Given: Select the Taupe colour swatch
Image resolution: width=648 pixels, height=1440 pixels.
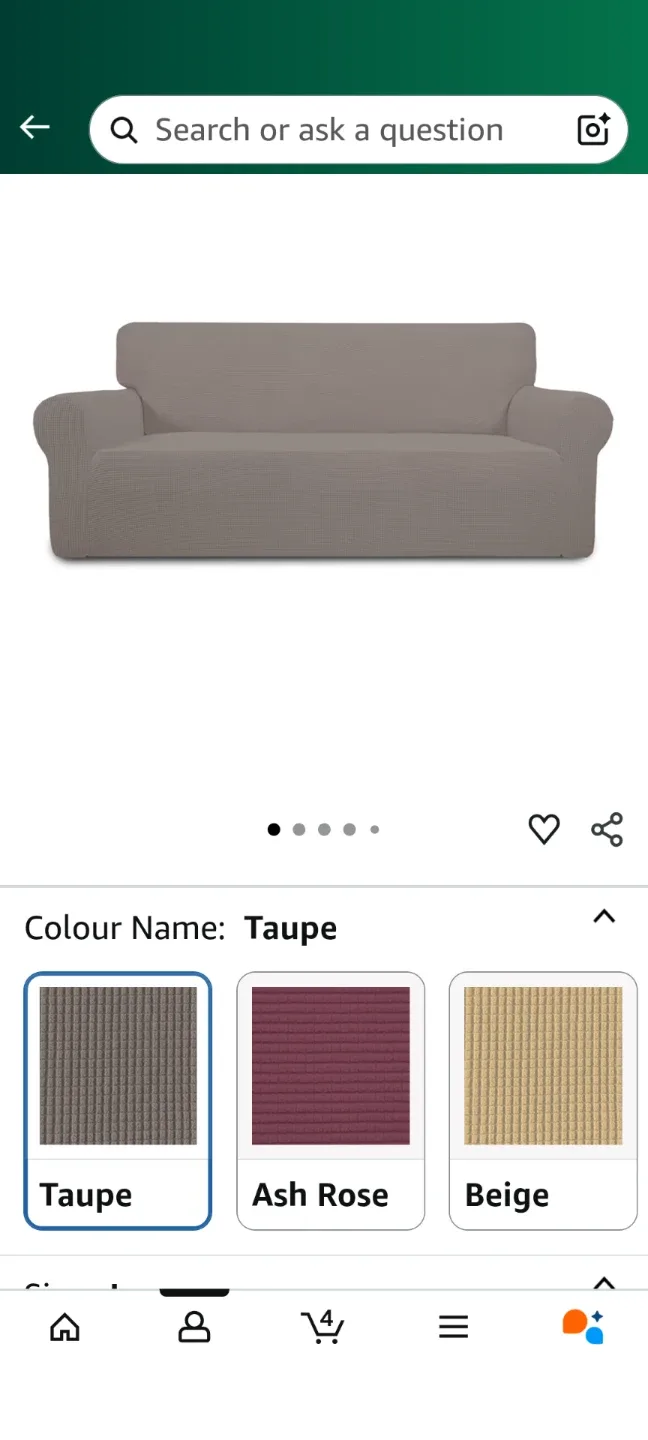Looking at the screenshot, I should 118,1100.
